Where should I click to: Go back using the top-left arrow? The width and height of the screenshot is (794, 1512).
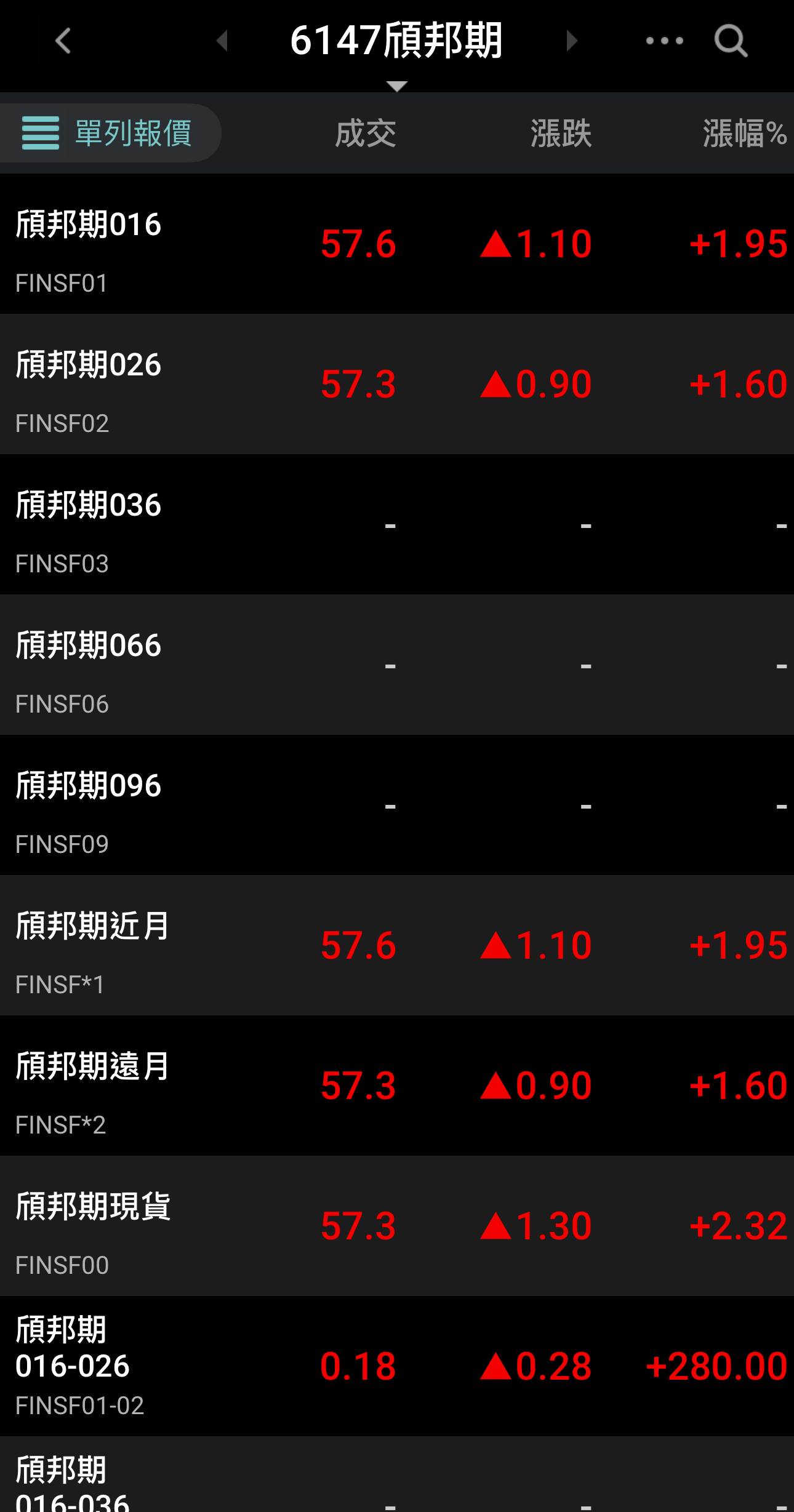[63, 41]
